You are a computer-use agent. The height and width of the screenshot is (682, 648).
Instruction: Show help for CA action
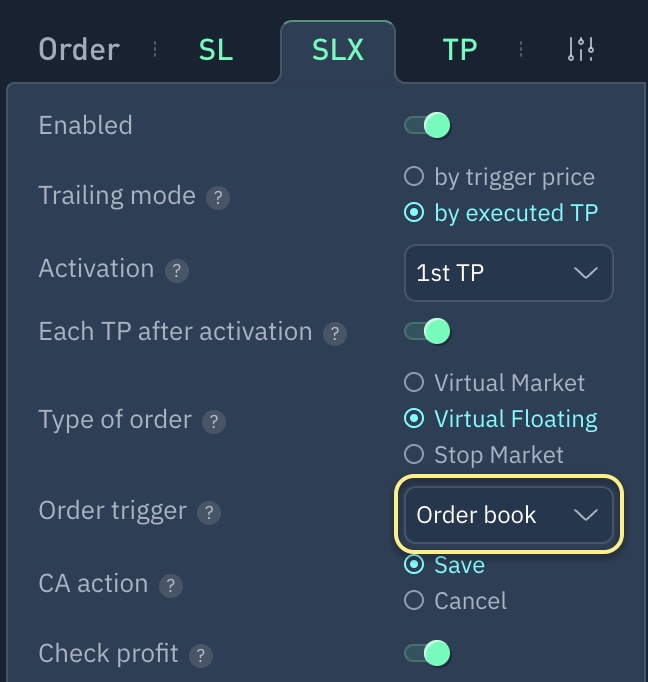170,586
